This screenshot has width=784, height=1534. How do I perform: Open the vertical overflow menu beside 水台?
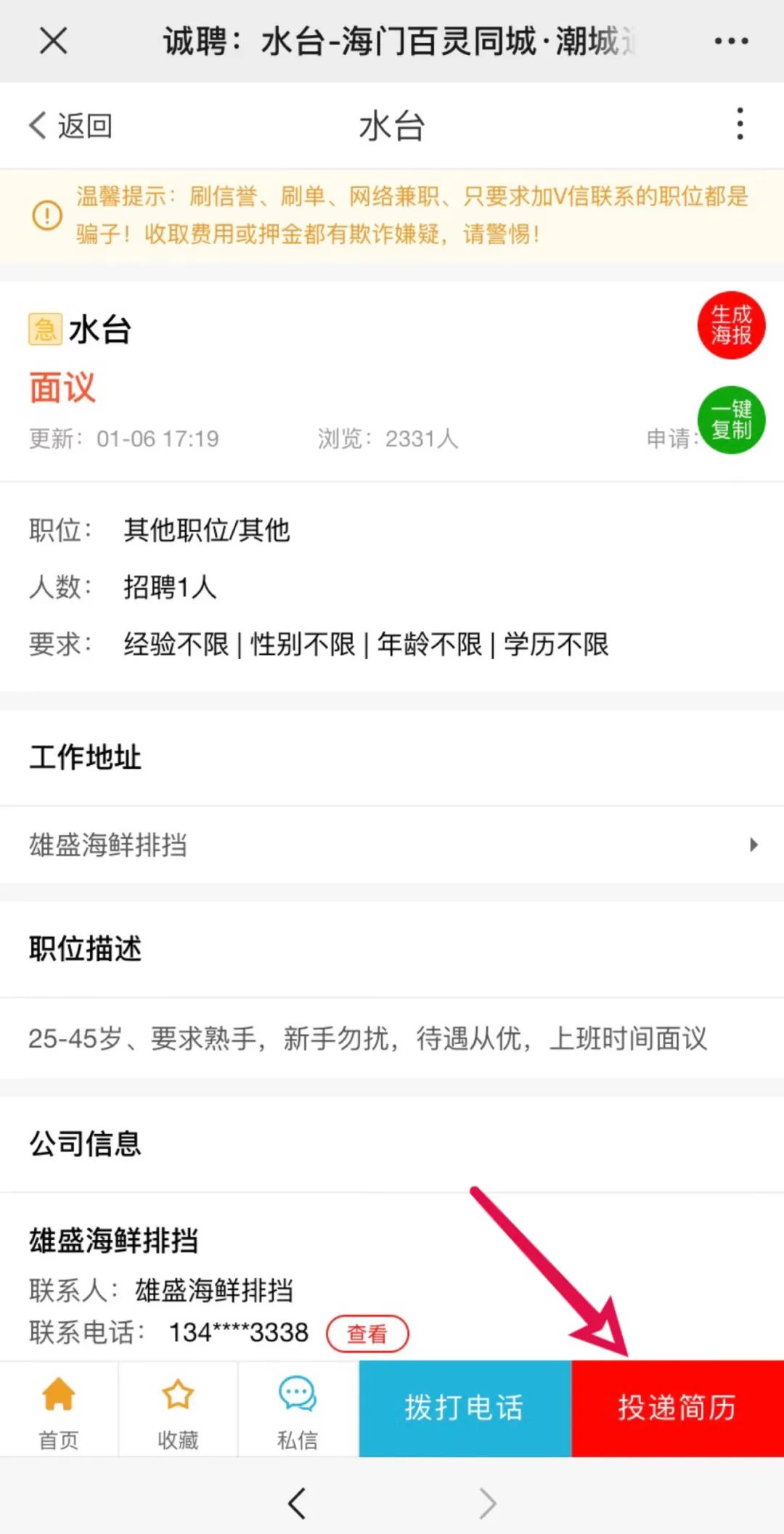click(x=740, y=124)
